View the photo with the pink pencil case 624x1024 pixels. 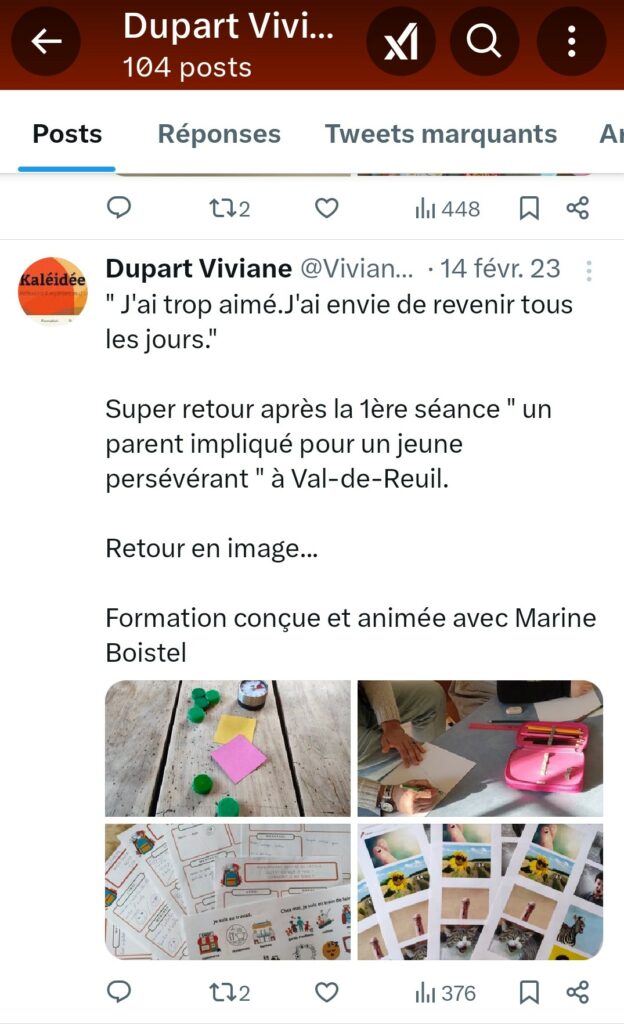pyautogui.click(x=480, y=748)
